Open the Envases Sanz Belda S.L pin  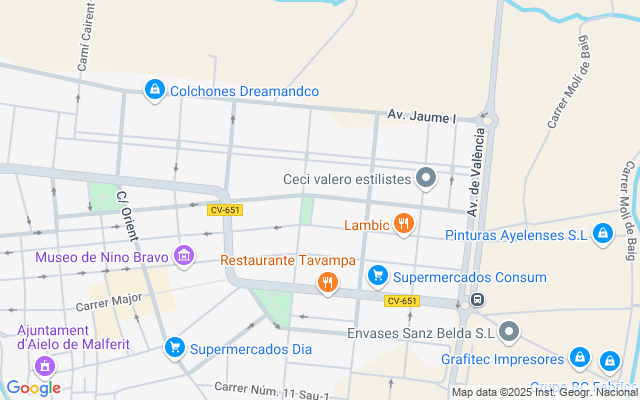(x=509, y=332)
